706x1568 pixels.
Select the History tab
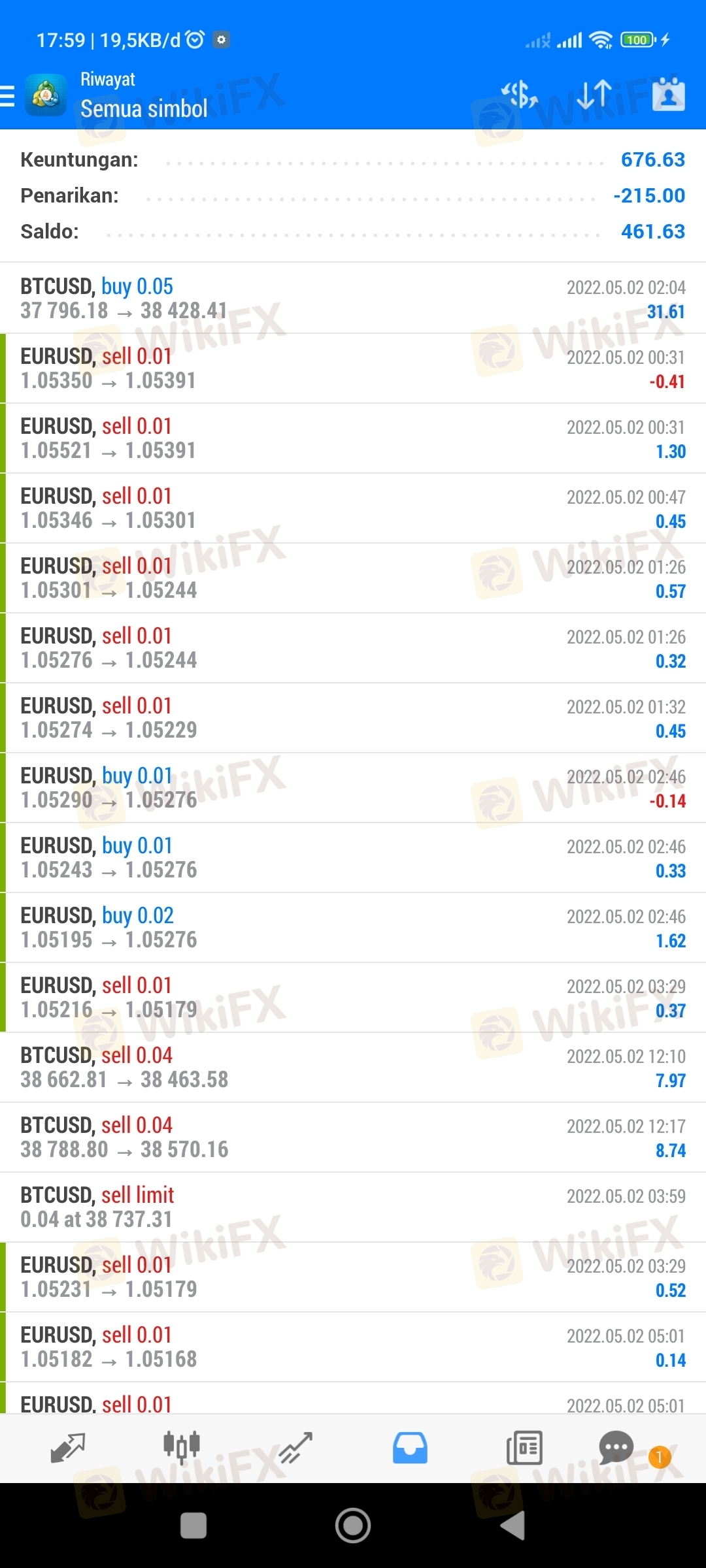(410, 1448)
